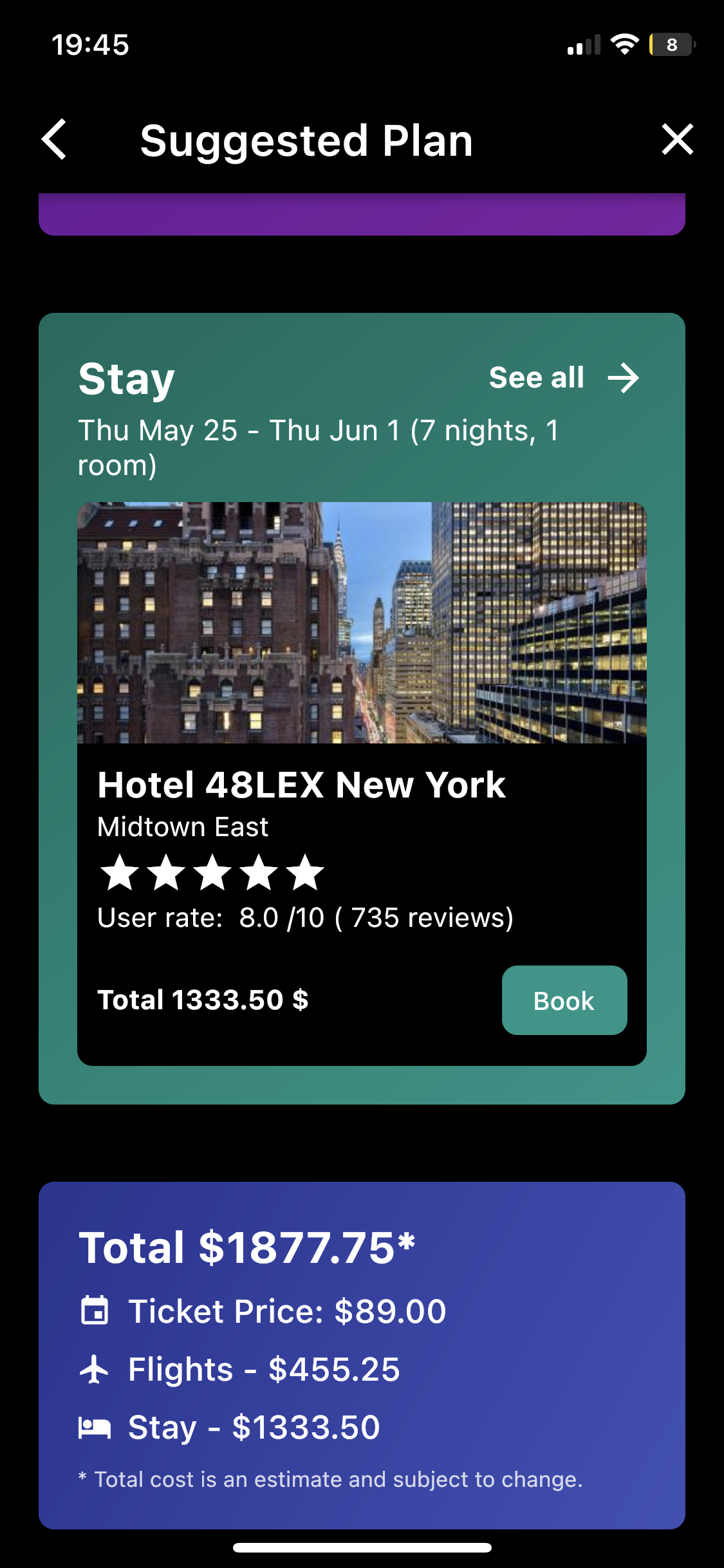
Task: Book Hotel 48LEX New York
Action: [564, 1000]
